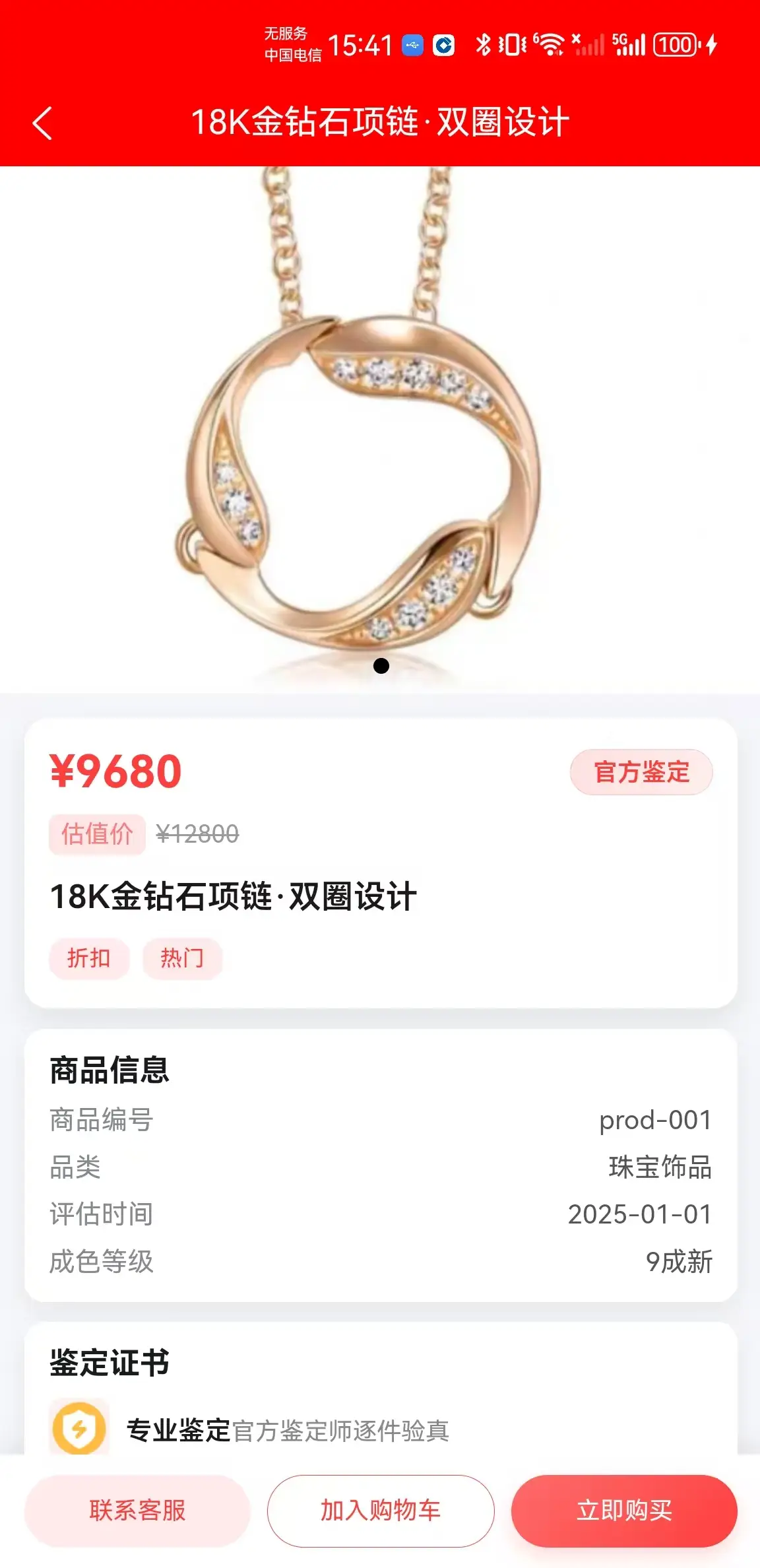Tap the 官方鉴定 badge
This screenshot has width=760, height=1568.
(641, 771)
